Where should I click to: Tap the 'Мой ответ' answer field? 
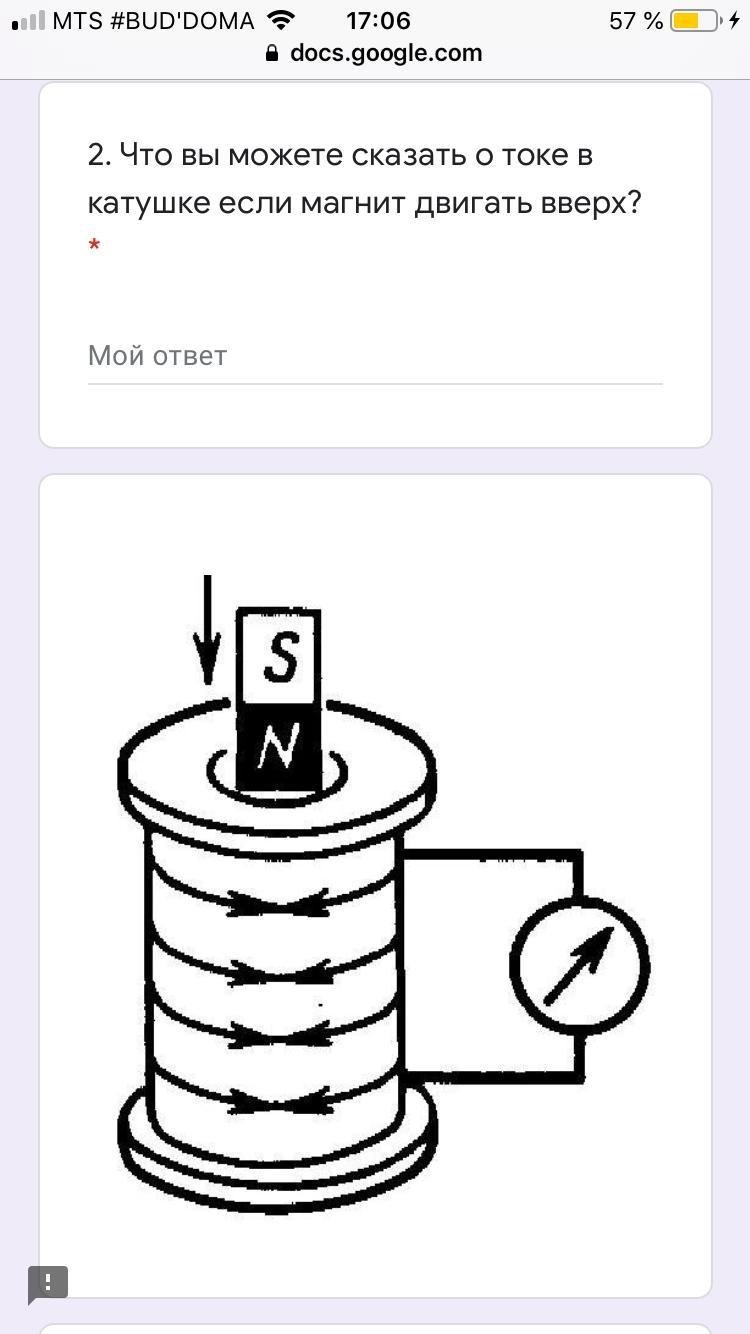[374, 356]
